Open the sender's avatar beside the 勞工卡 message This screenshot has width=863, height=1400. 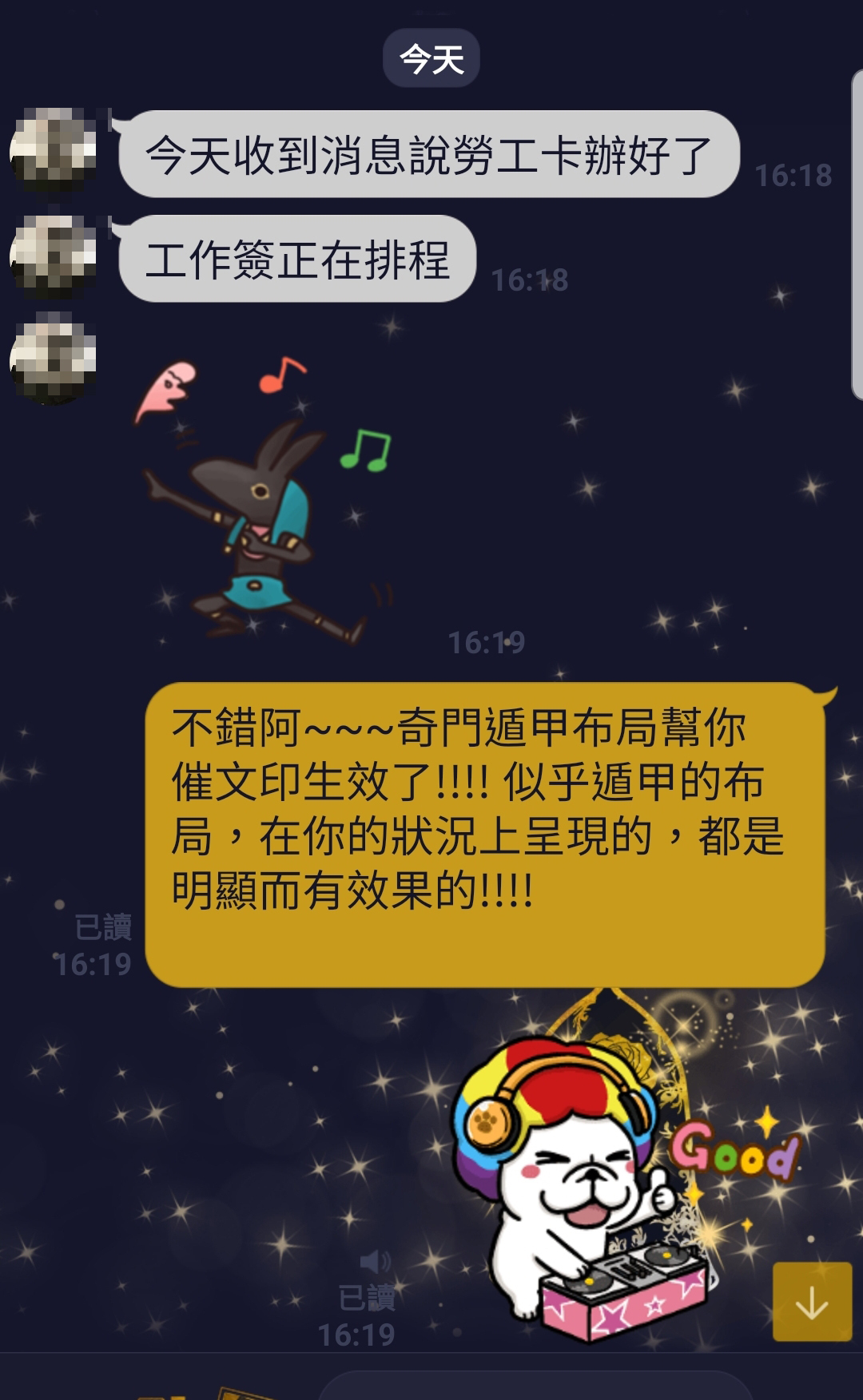(53, 149)
